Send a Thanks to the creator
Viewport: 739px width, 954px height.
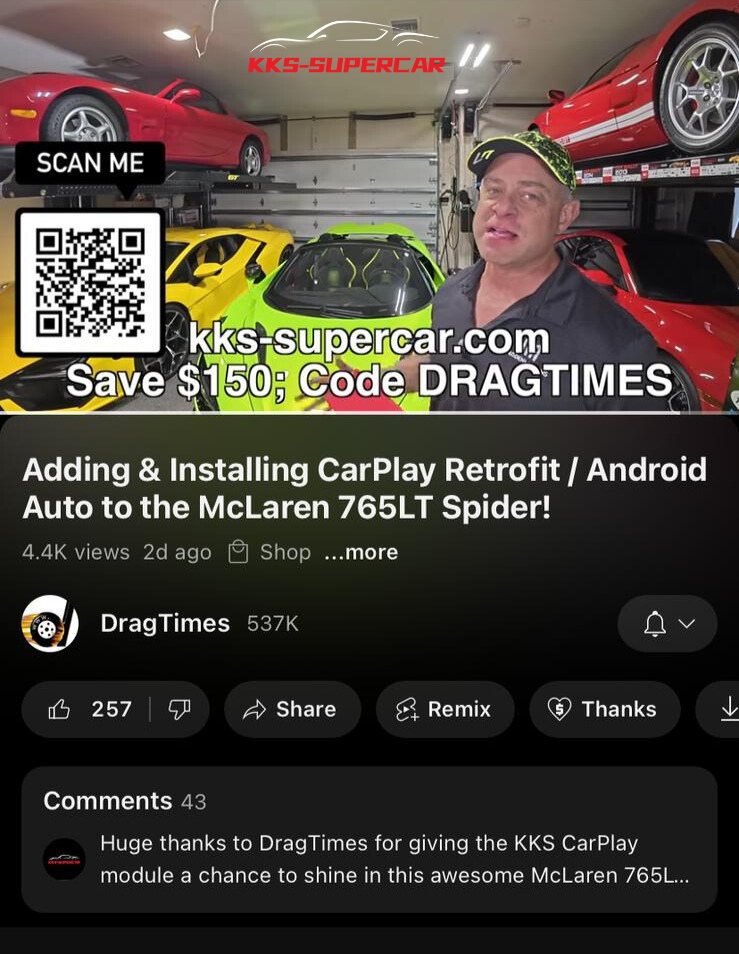(x=603, y=709)
